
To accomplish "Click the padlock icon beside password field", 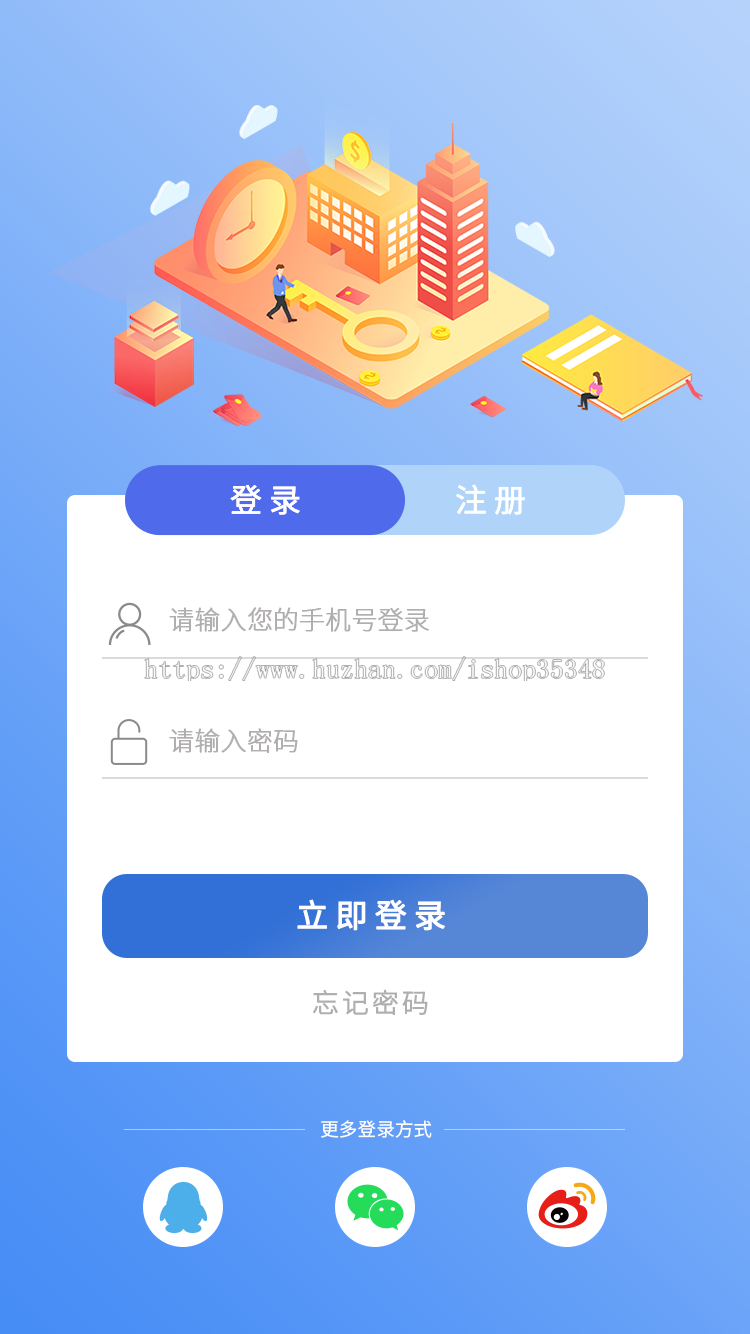I will point(128,740).
